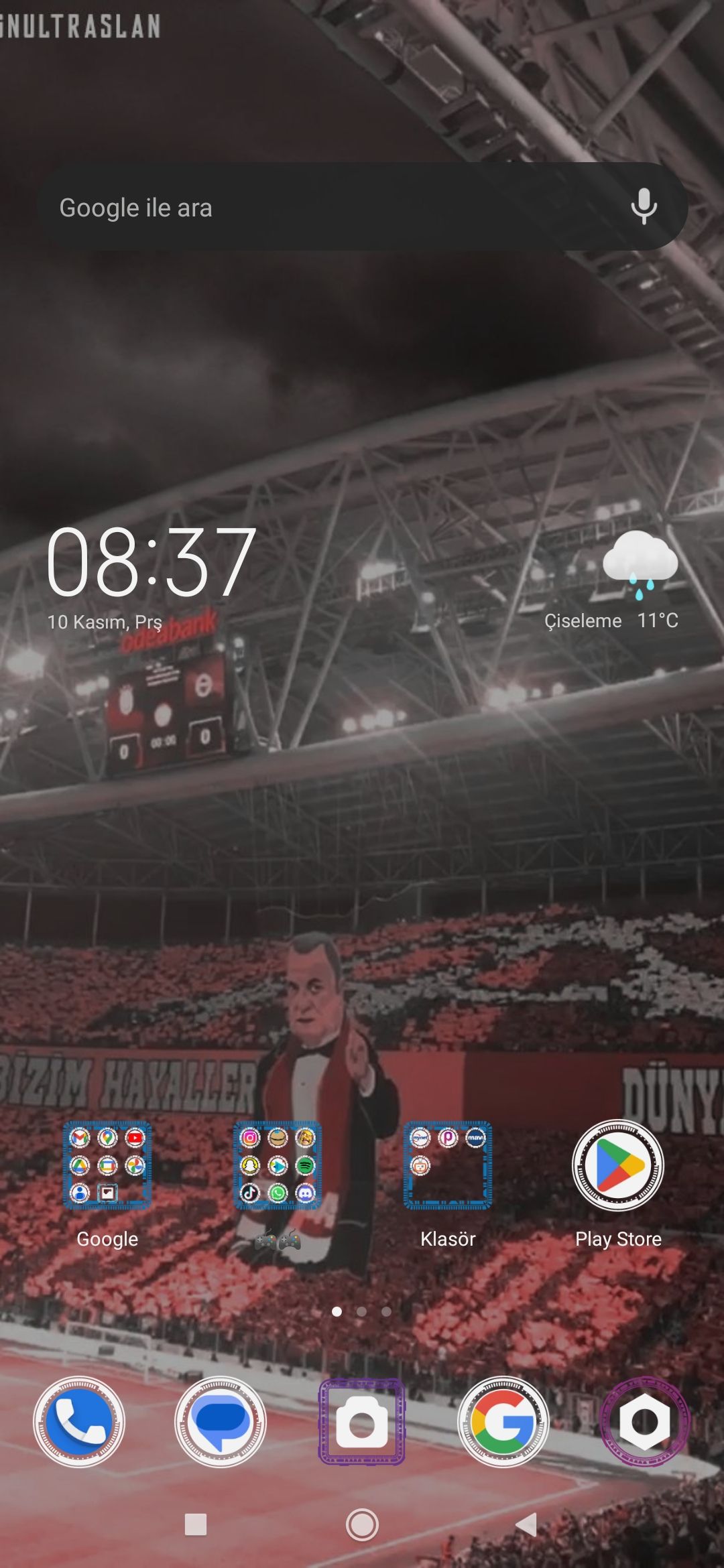
Task: Tap the system back arrow
Action: [526, 1524]
